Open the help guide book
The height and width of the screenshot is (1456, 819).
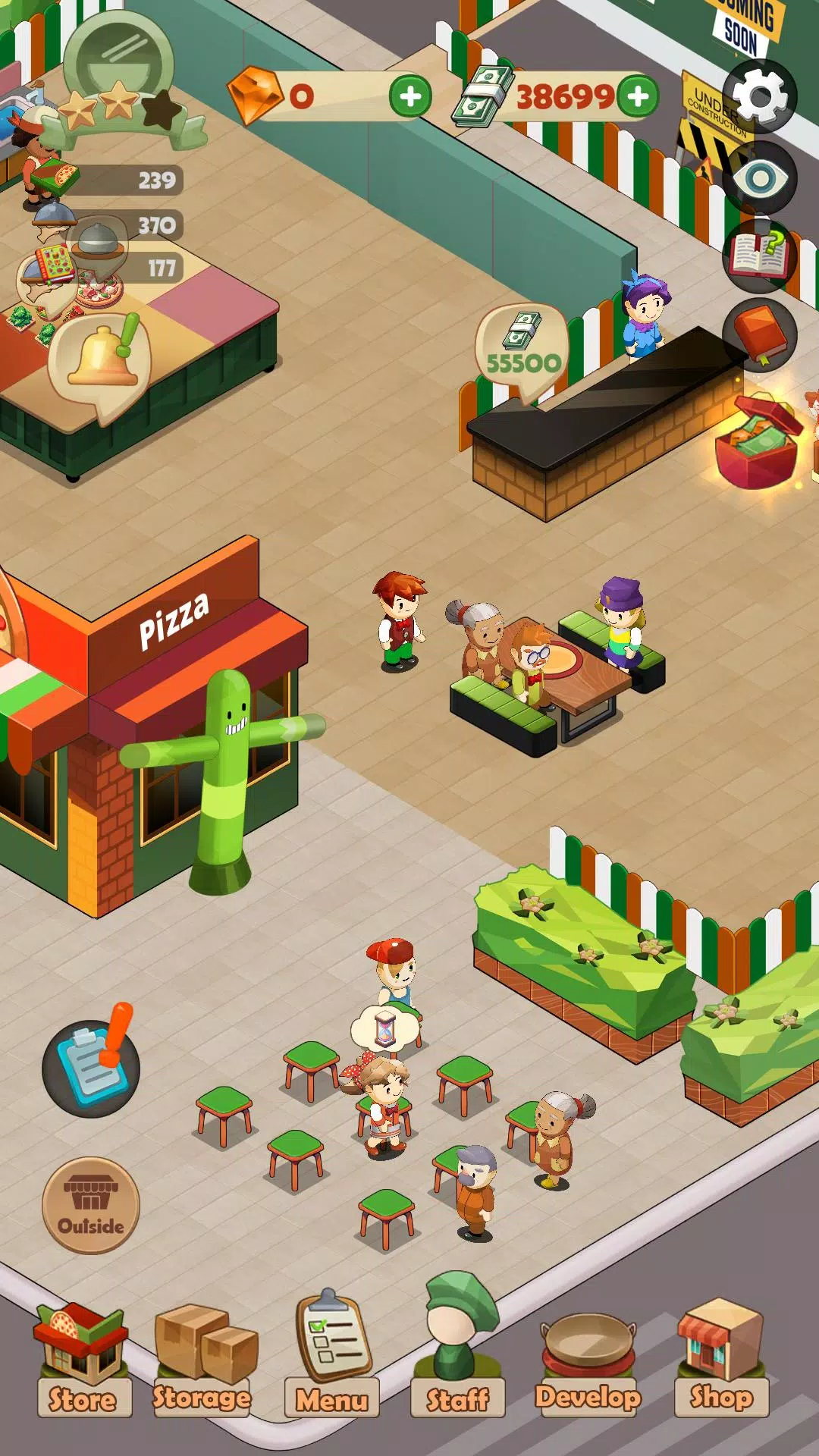(x=760, y=254)
